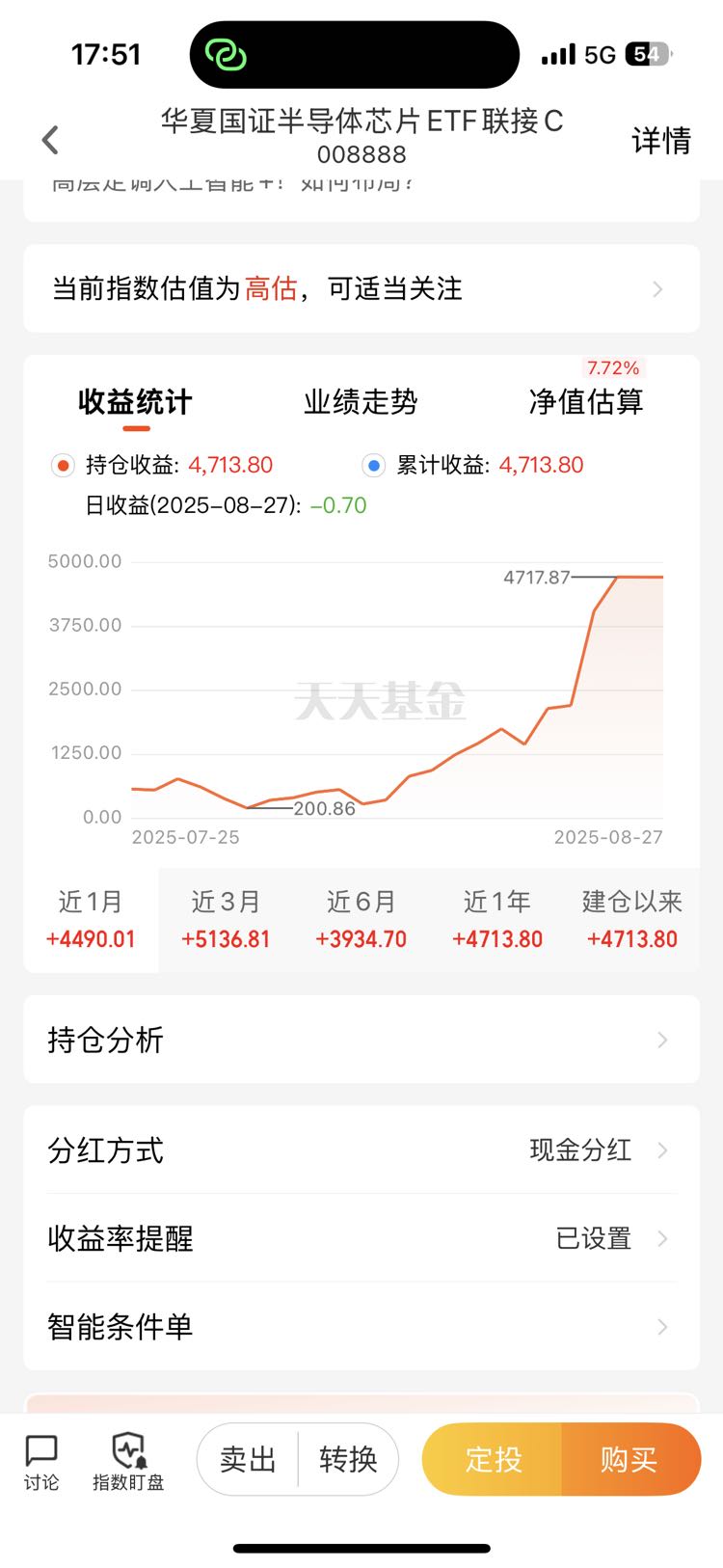Go back using the top-left arrow
The width and height of the screenshot is (723, 1568).
50,141
